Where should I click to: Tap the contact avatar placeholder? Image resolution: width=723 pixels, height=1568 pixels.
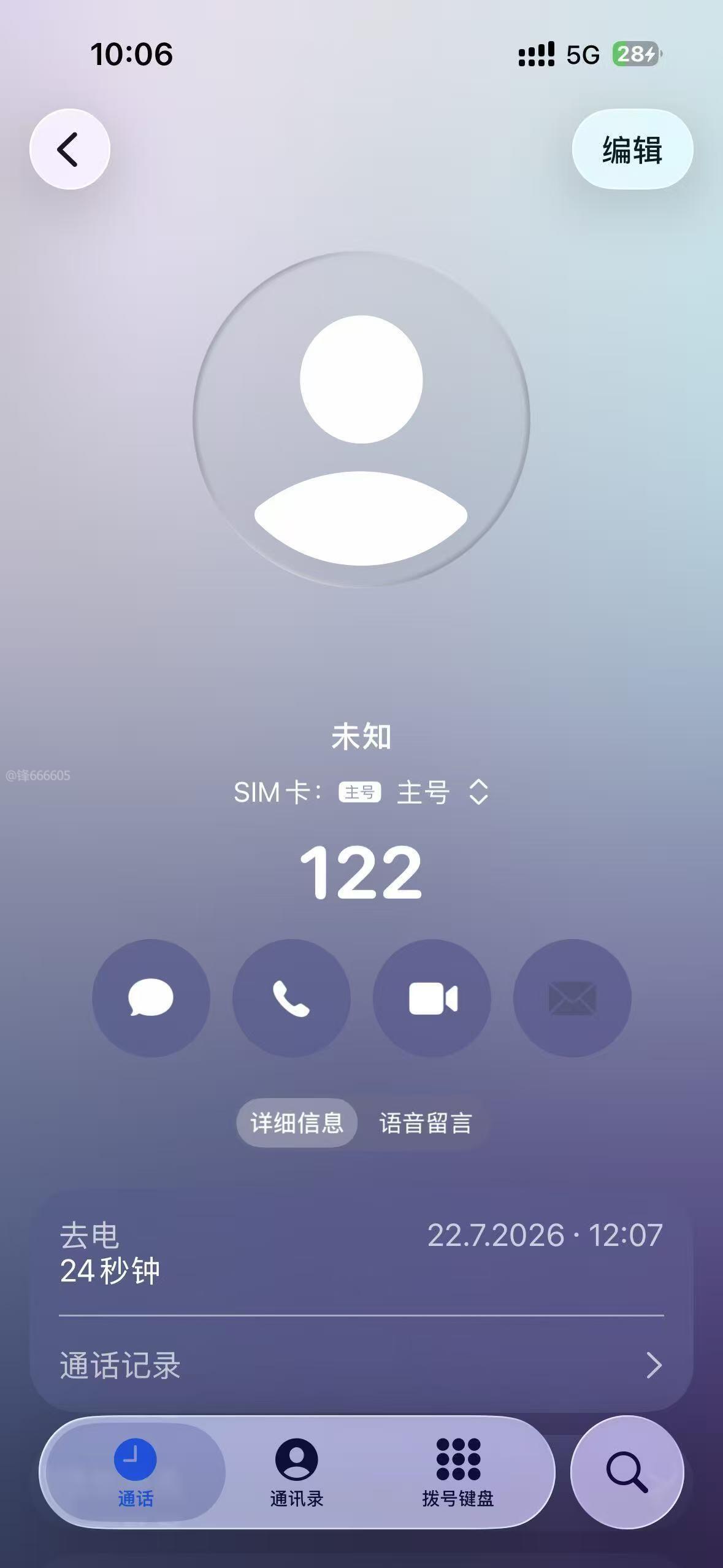point(361,420)
